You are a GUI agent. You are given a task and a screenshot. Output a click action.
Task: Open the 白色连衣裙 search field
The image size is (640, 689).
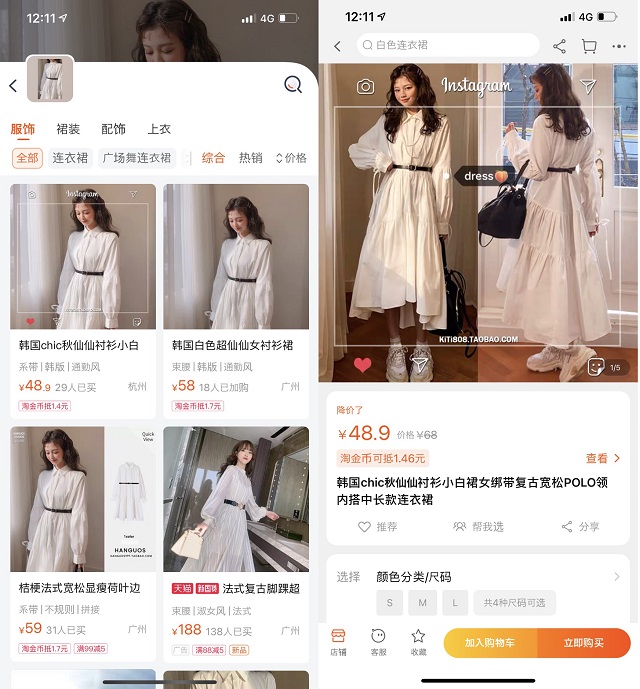448,45
